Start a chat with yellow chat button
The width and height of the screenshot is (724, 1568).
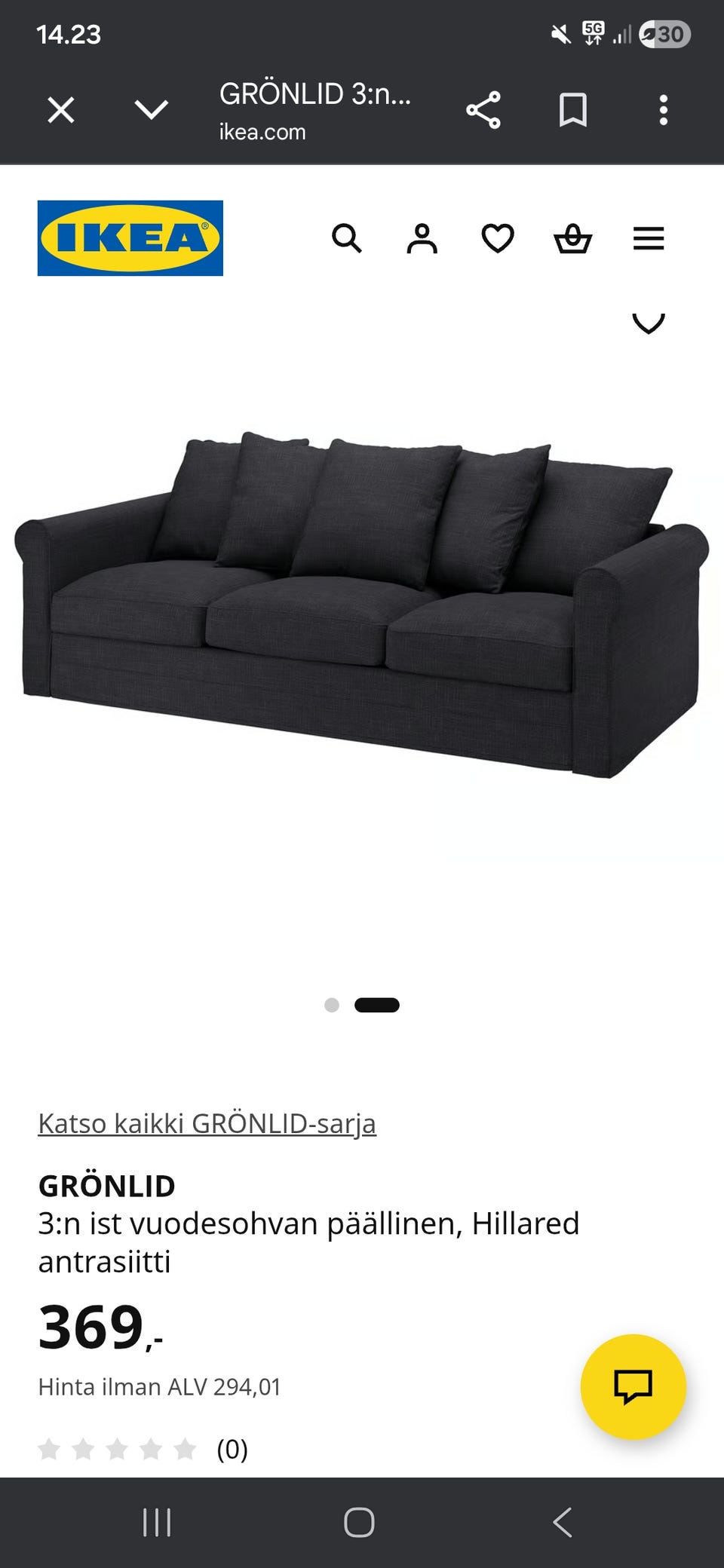coord(633,1386)
